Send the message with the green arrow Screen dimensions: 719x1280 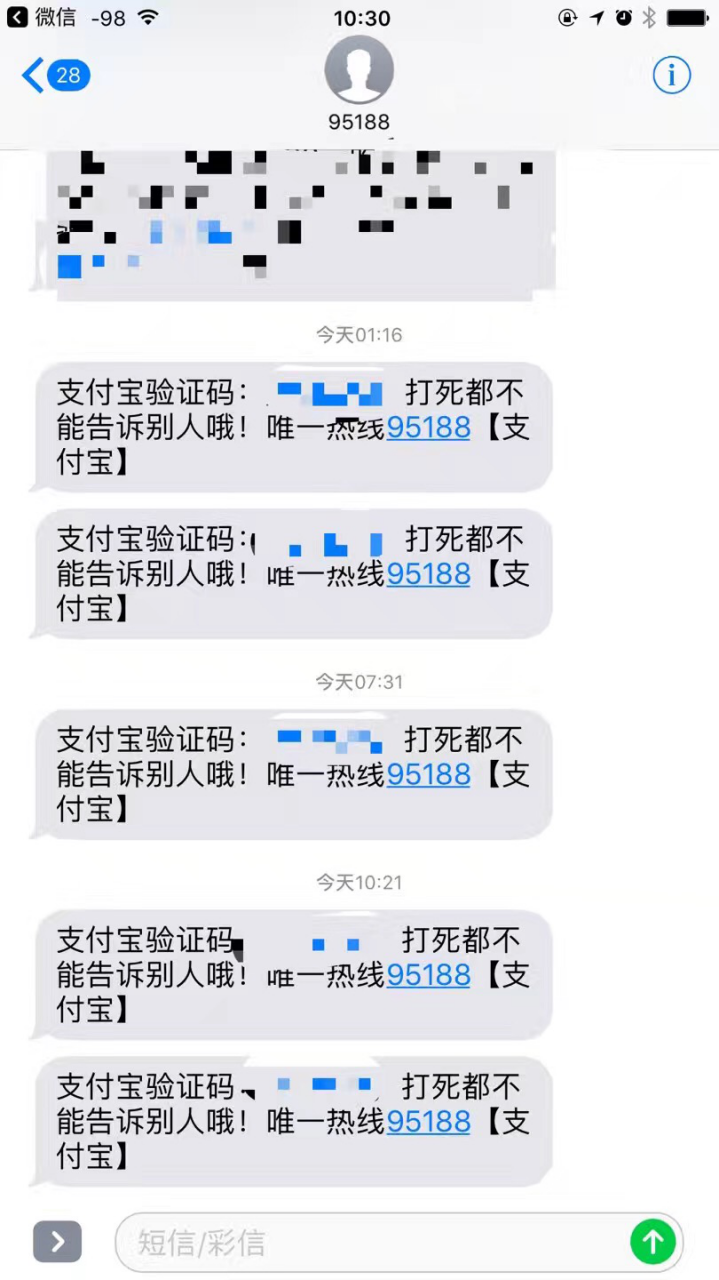pyautogui.click(x=654, y=1242)
